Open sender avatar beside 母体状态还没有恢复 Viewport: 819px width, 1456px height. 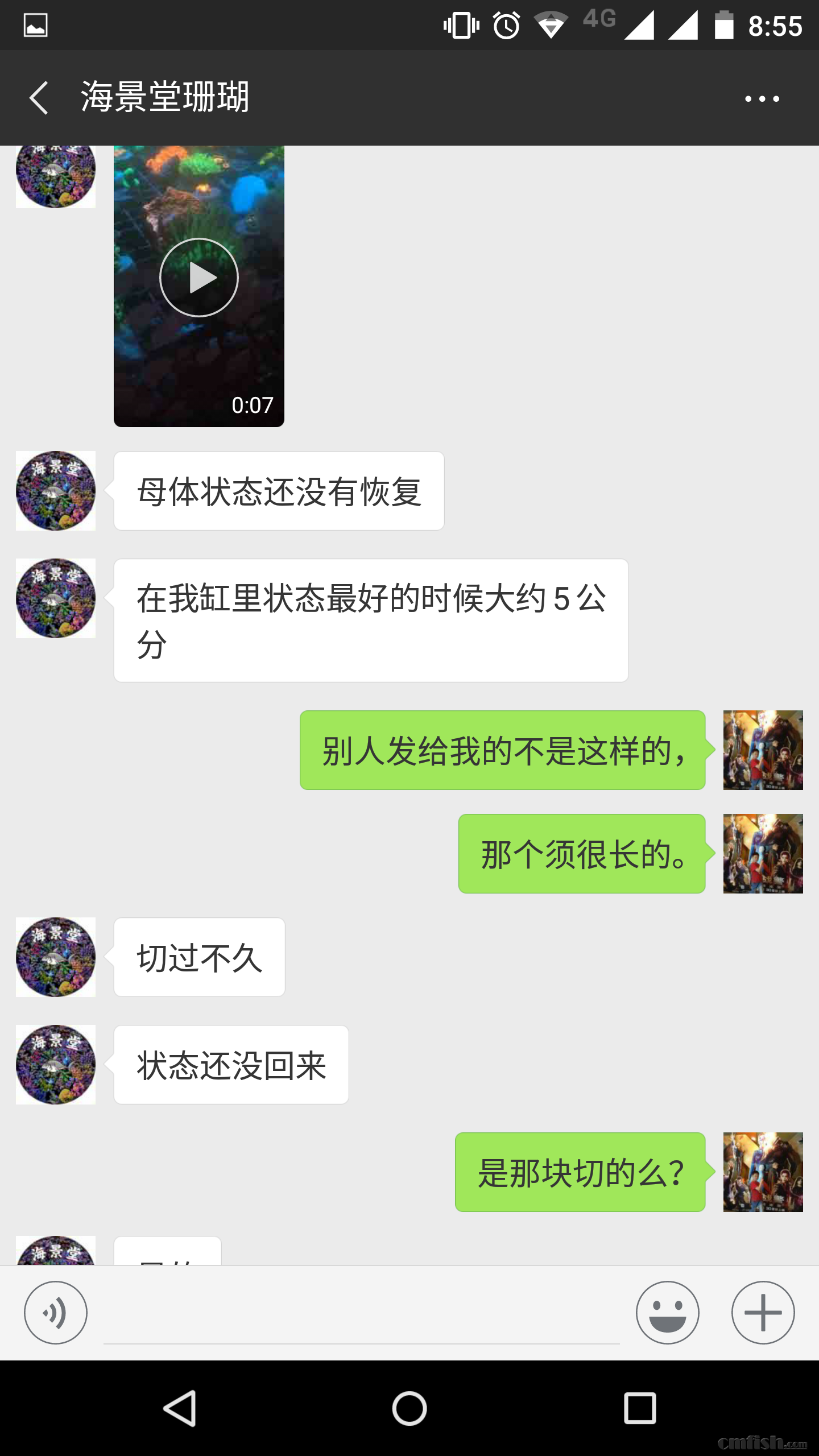coord(56,491)
